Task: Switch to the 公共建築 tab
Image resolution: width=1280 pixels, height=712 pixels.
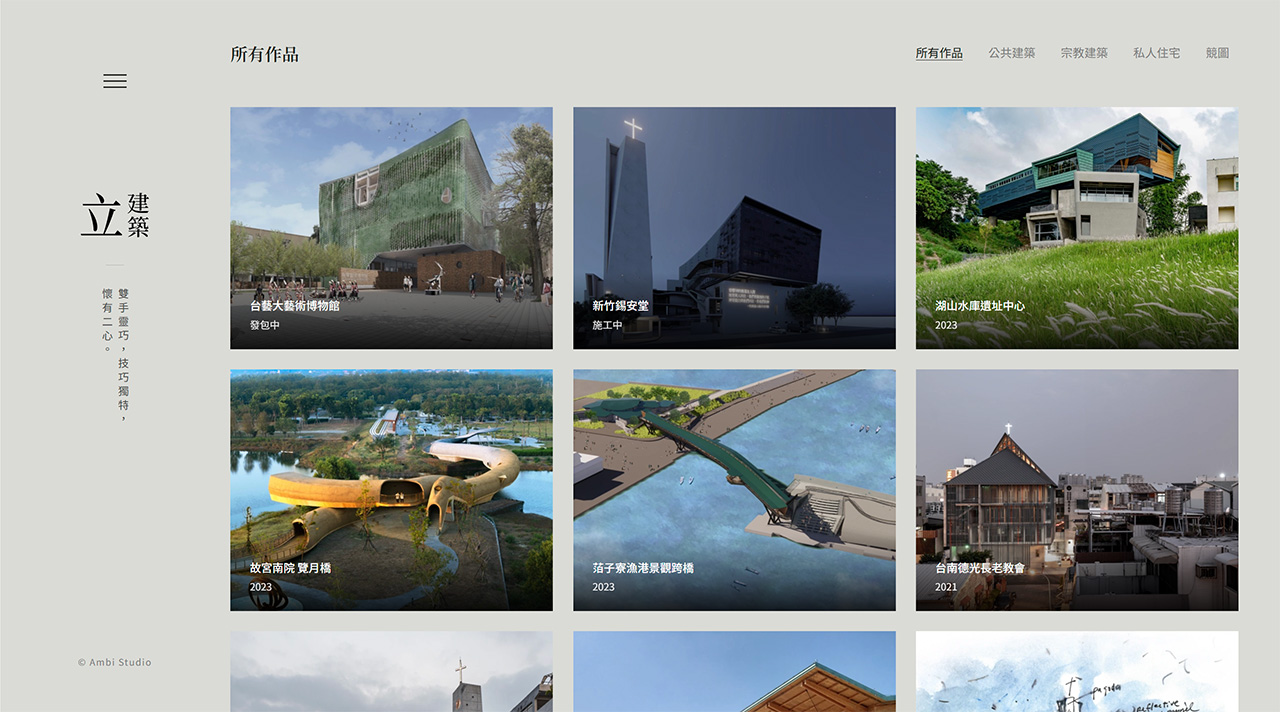Action: [1011, 53]
